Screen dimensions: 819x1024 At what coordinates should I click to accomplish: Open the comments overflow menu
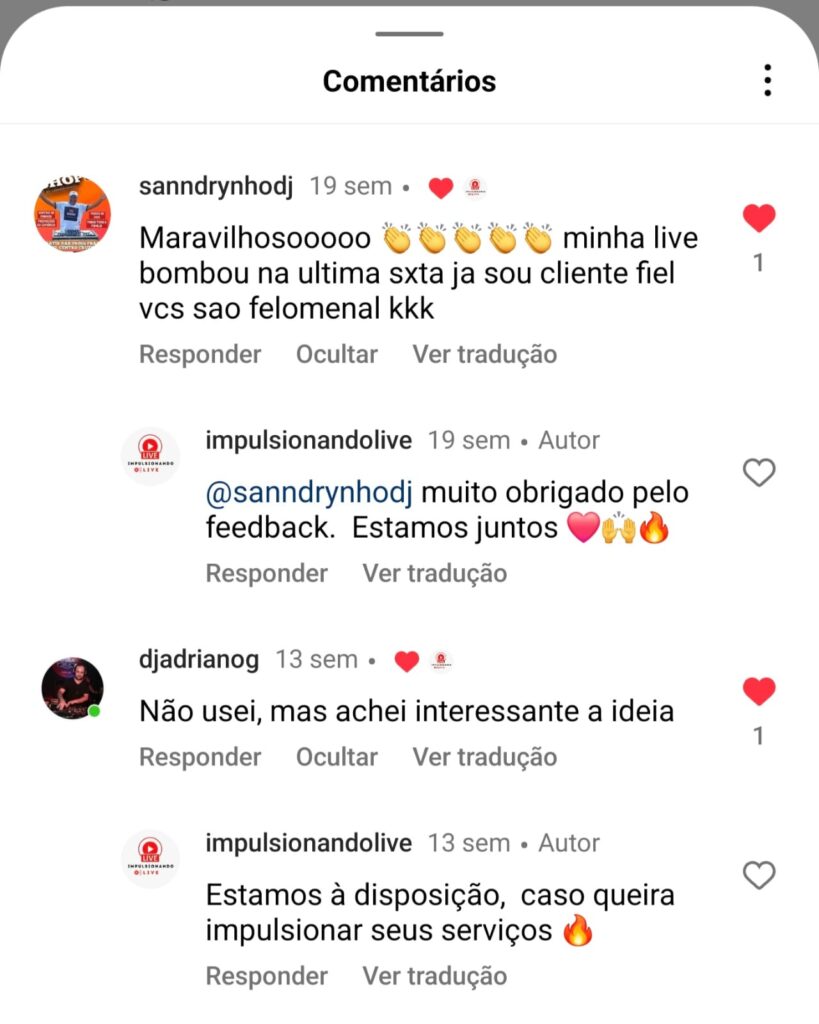click(767, 80)
